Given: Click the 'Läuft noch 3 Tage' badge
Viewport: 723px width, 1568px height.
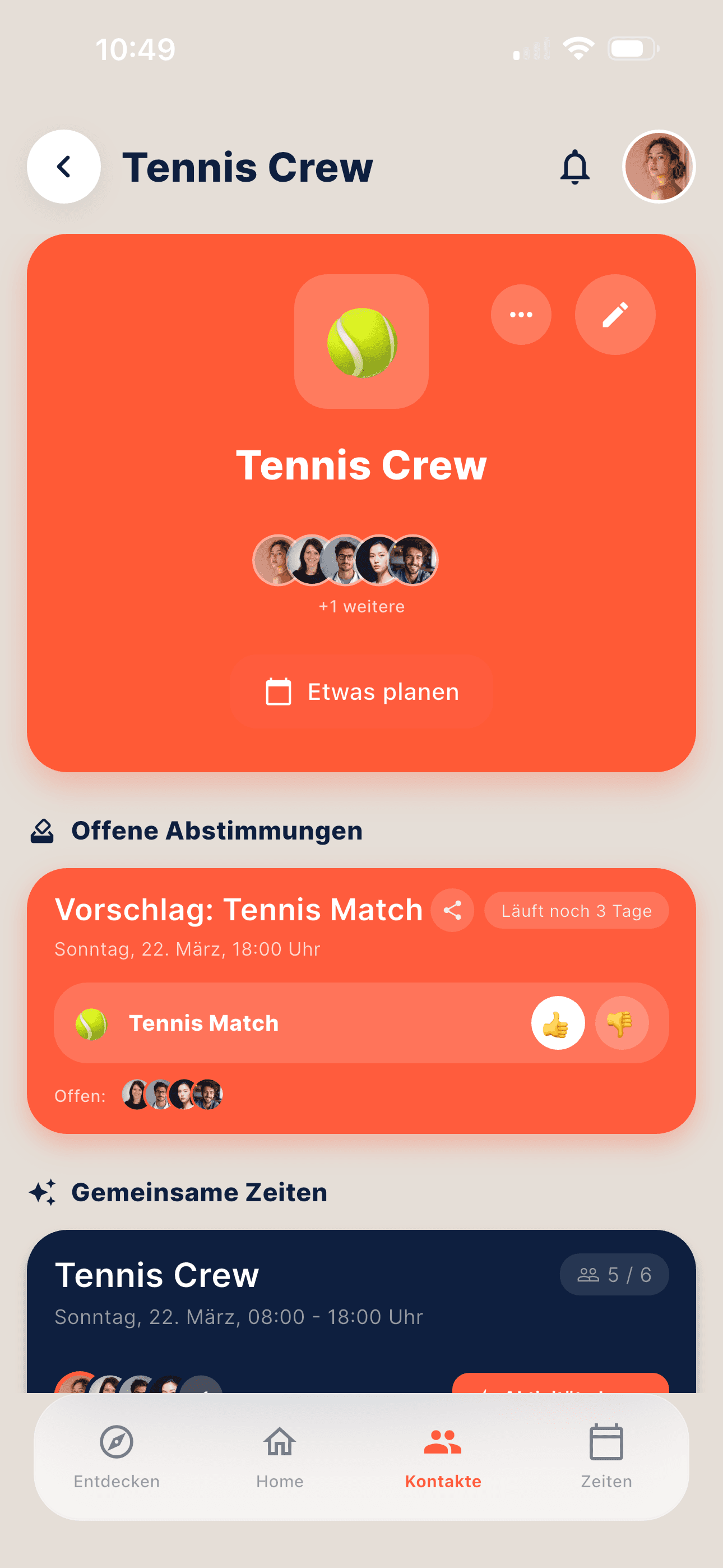Looking at the screenshot, I should (576, 910).
